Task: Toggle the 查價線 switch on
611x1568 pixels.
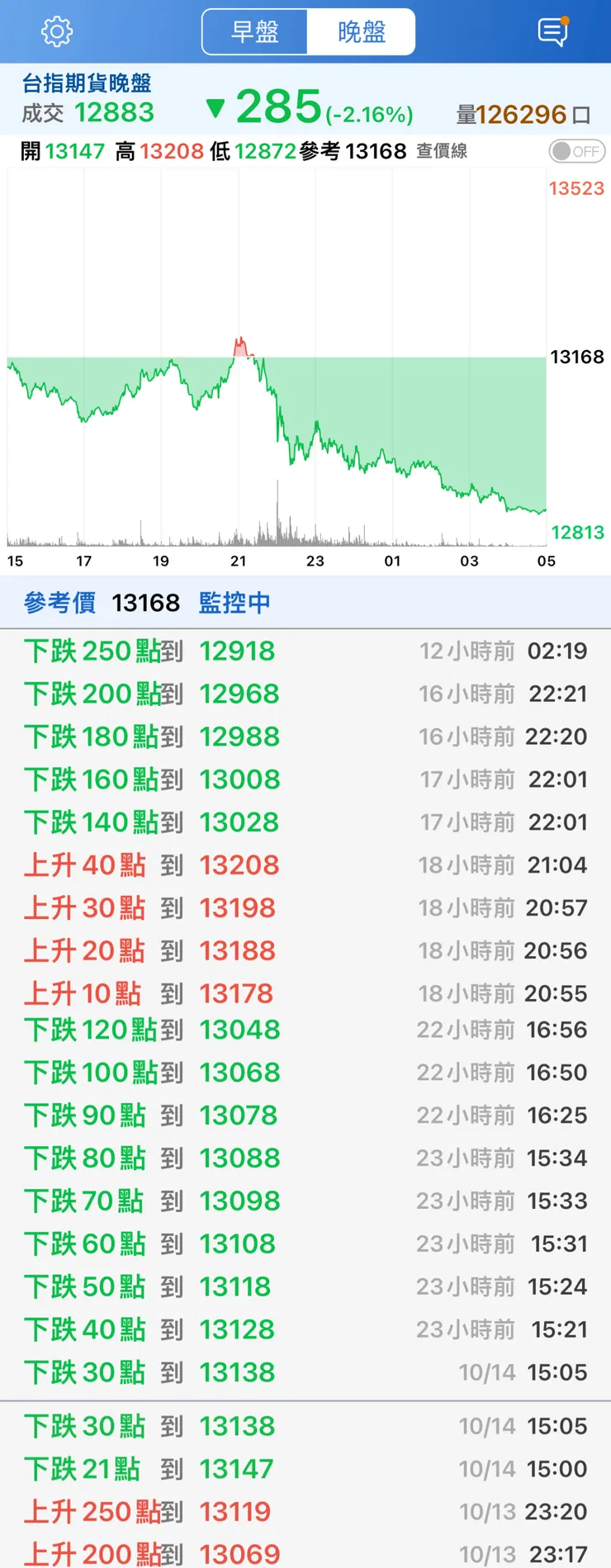Action: tap(576, 151)
